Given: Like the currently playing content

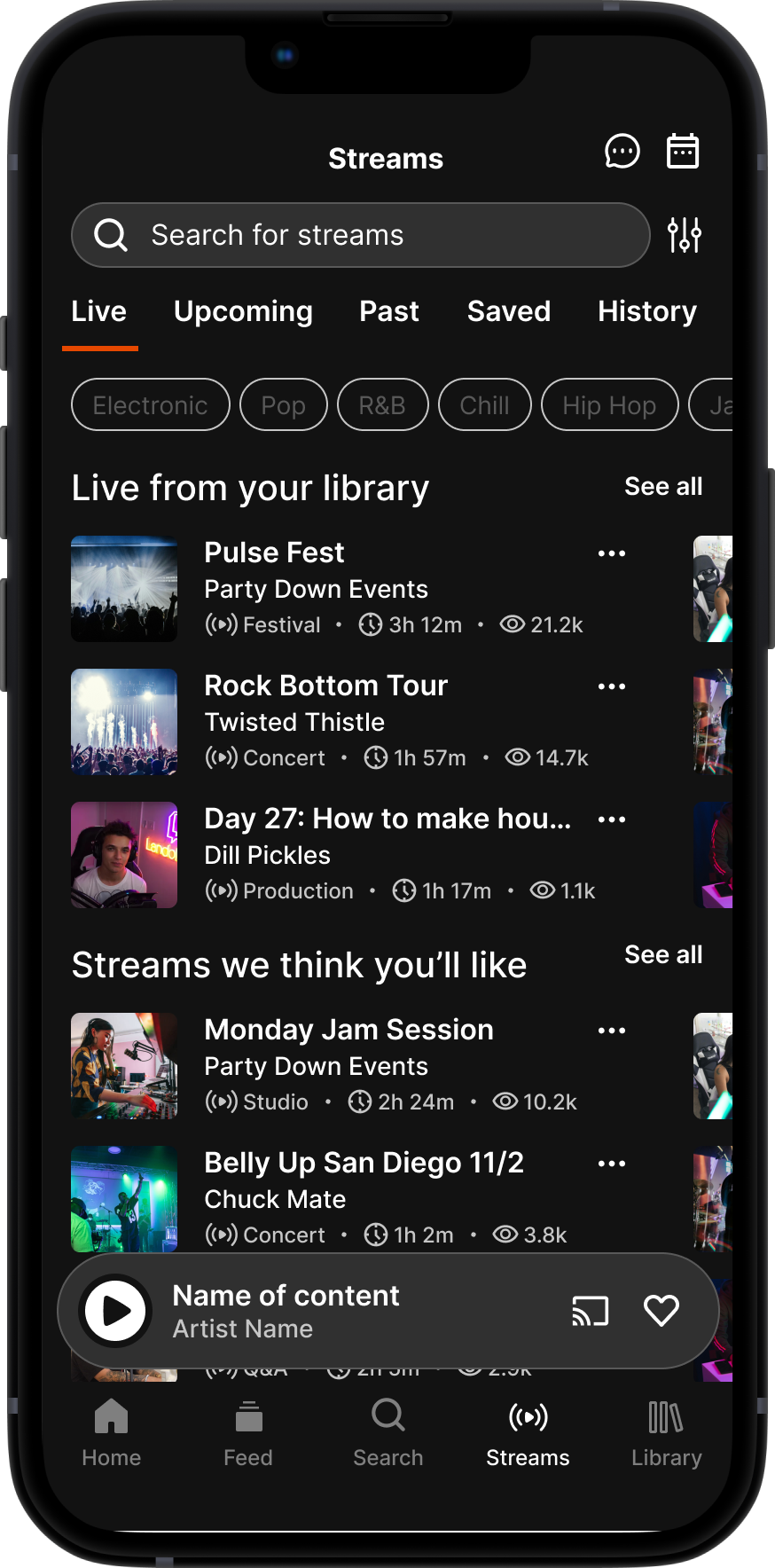Looking at the screenshot, I should [x=661, y=1311].
